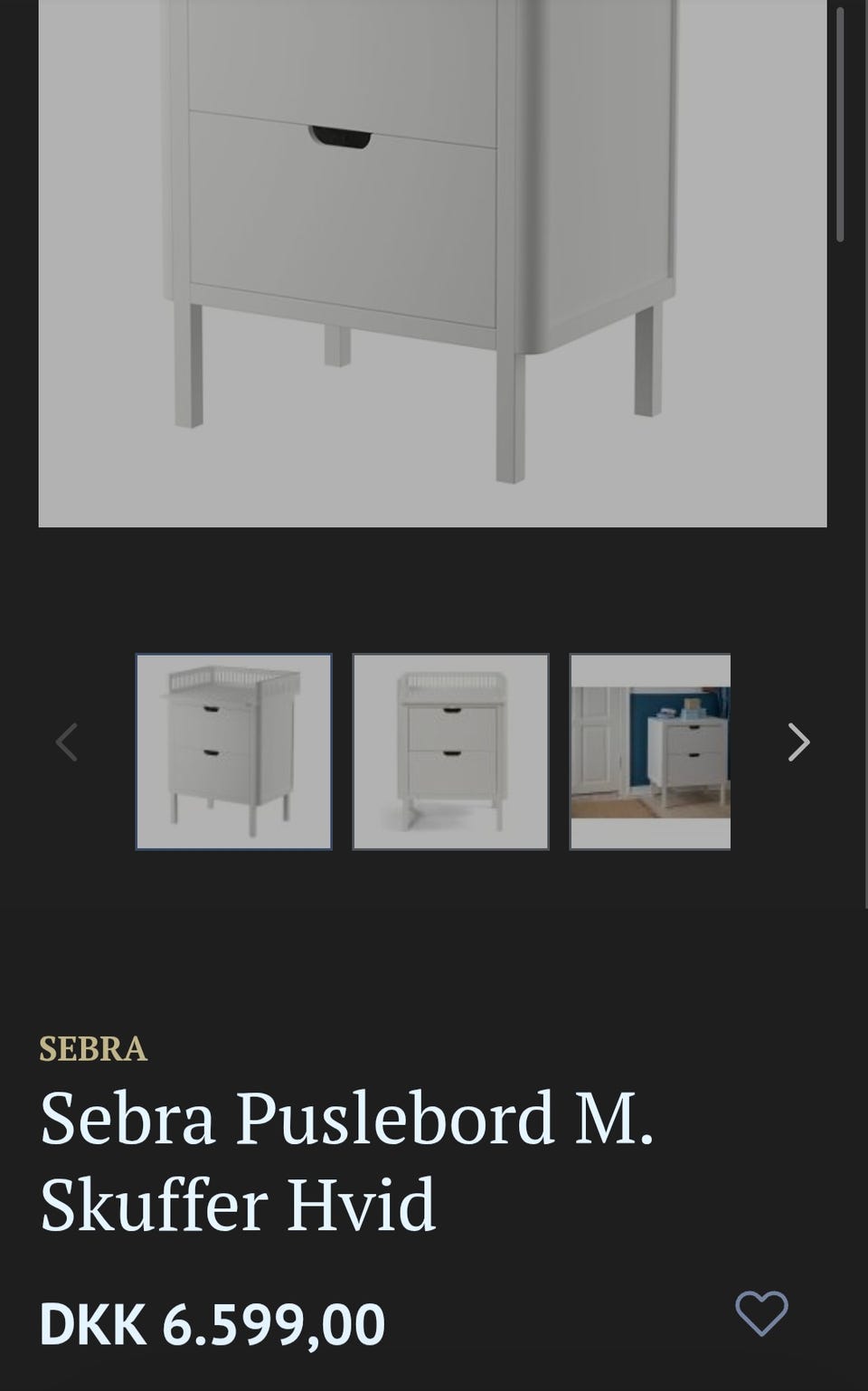Screen dimensions: 868x1391
Task: Go to previous thumbnails with left arrow
Action: pos(67,743)
